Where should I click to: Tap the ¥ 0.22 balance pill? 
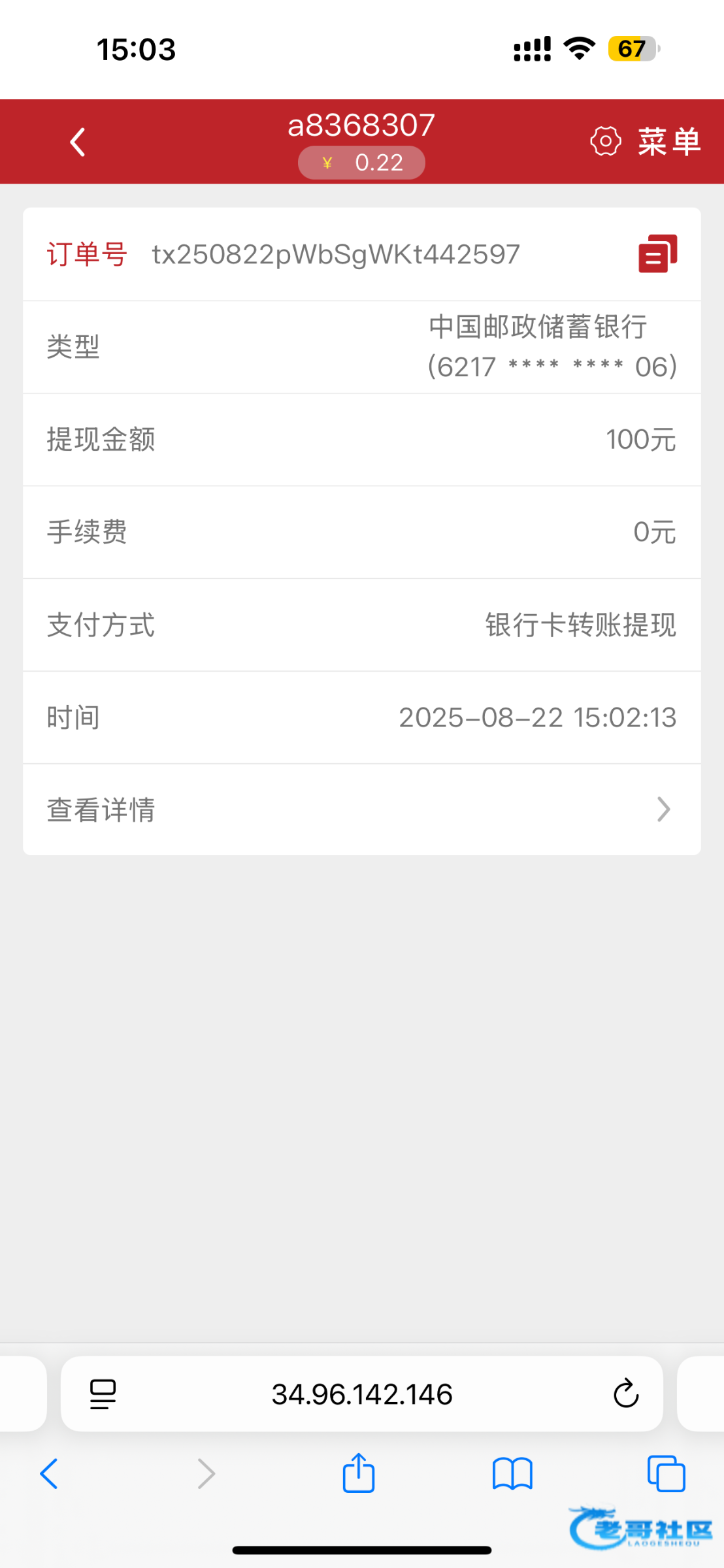coord(361,163)
